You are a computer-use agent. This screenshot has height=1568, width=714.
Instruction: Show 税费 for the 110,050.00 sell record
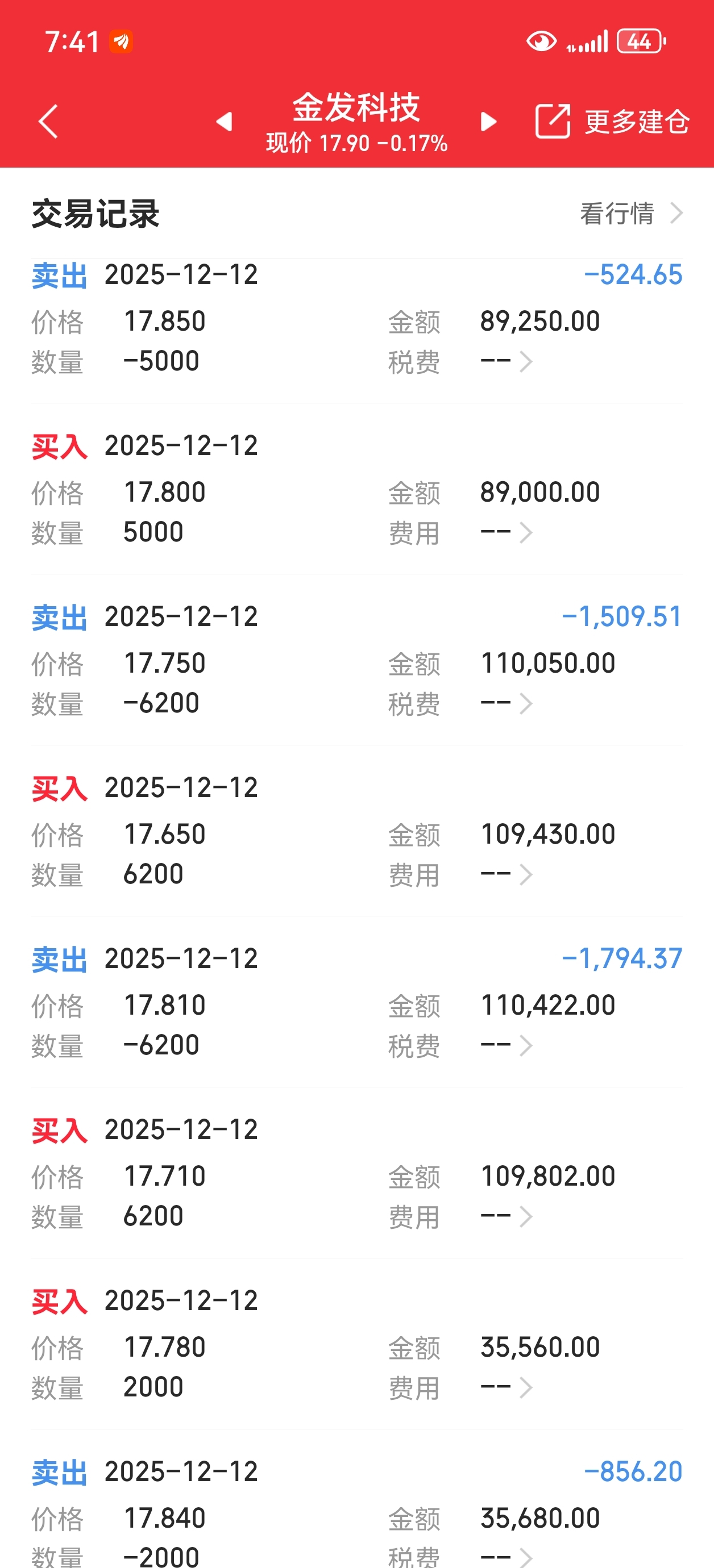507,704
